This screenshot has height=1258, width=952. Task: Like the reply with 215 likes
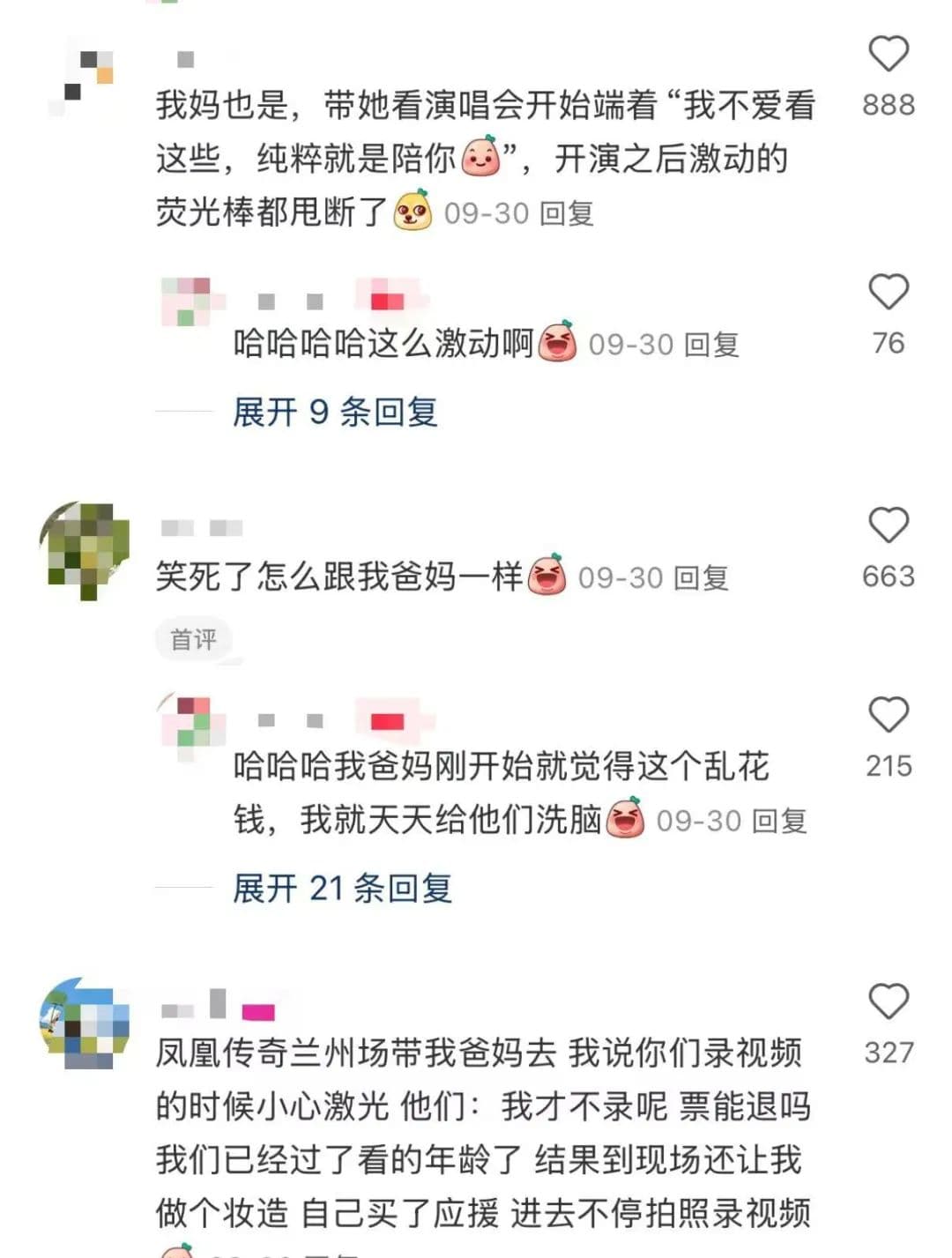pyautogui.click(x=889, y=715)
